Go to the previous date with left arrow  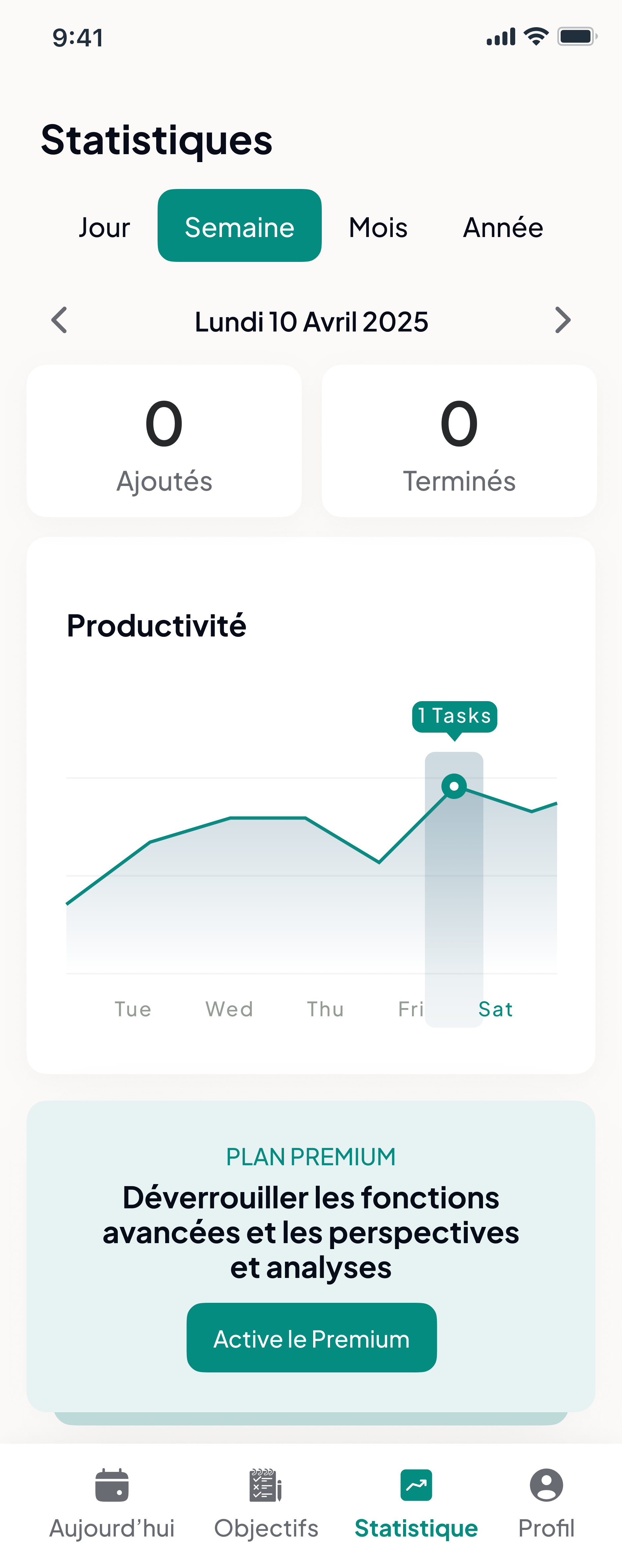pyautogui.click(x=59, y=320)
